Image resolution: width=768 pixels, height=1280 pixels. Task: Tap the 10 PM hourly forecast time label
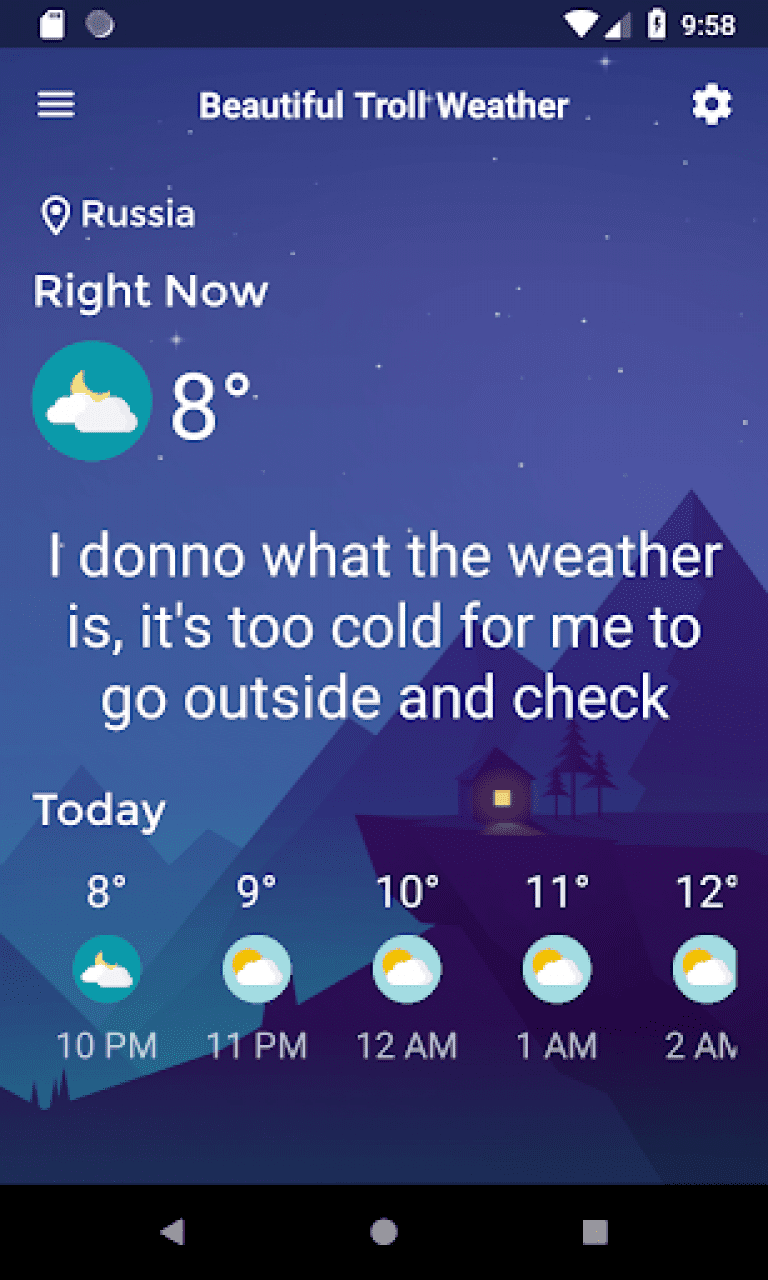107,1045
